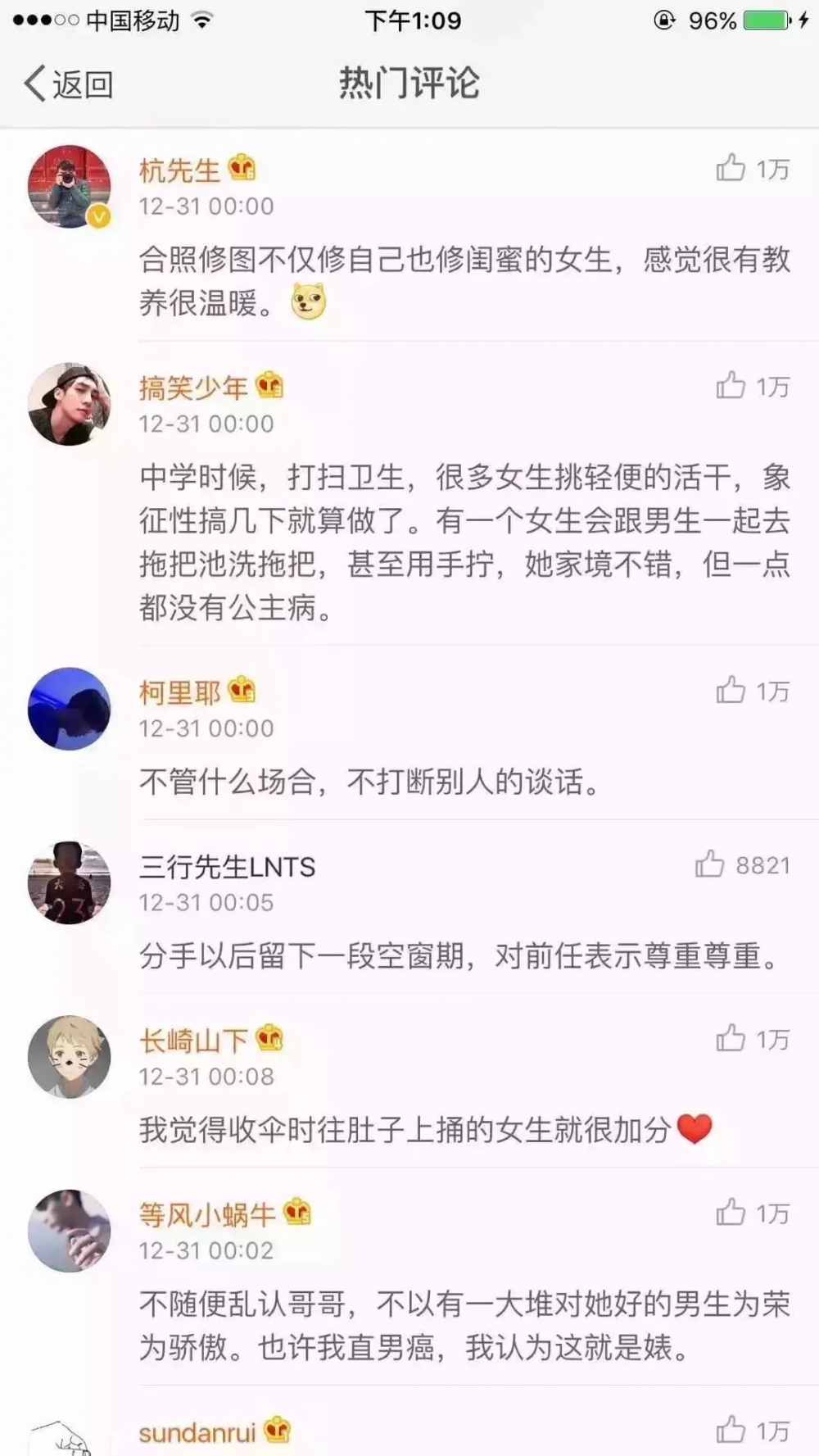
Task: Like sundanrui's comment
Action: click(752, 1431)
